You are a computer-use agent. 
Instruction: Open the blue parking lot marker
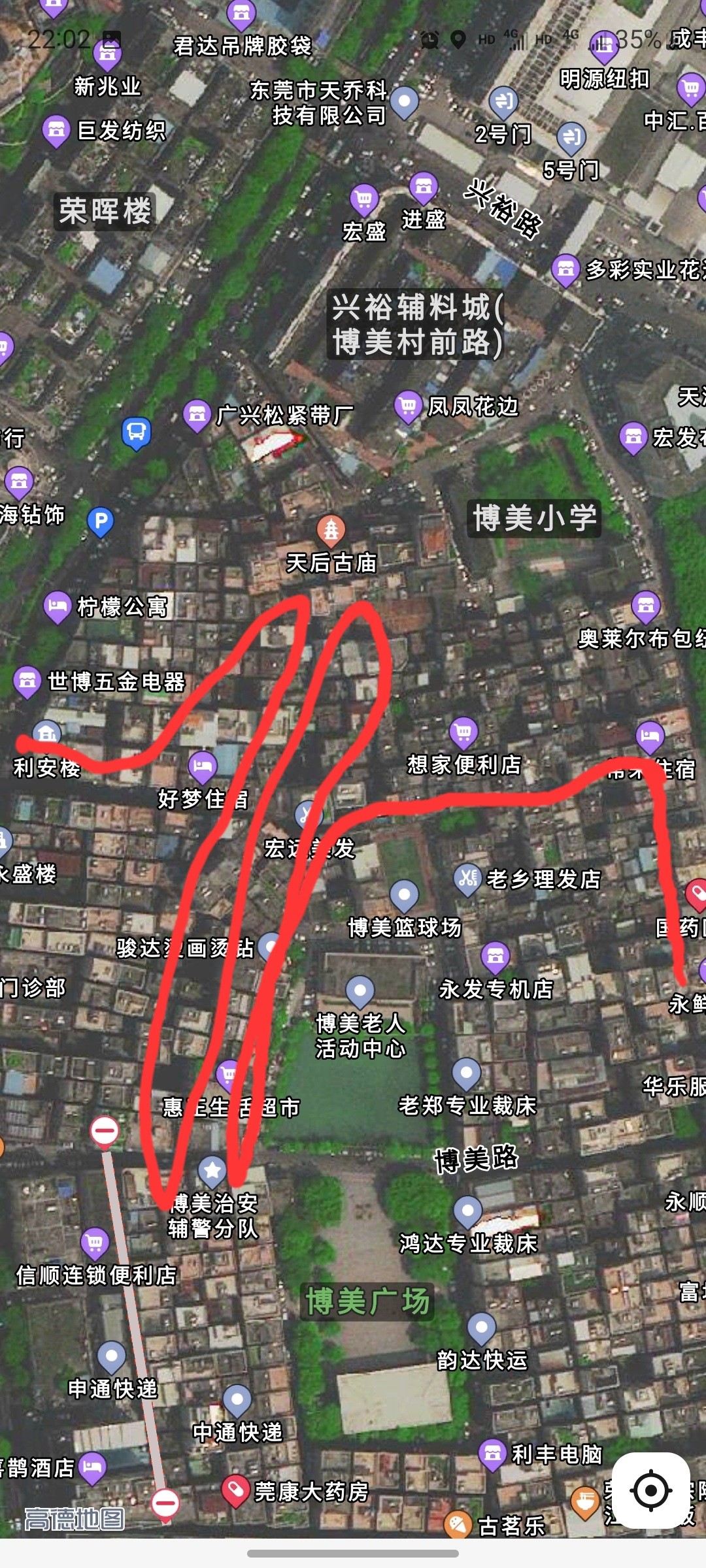[x=101, y=521]
